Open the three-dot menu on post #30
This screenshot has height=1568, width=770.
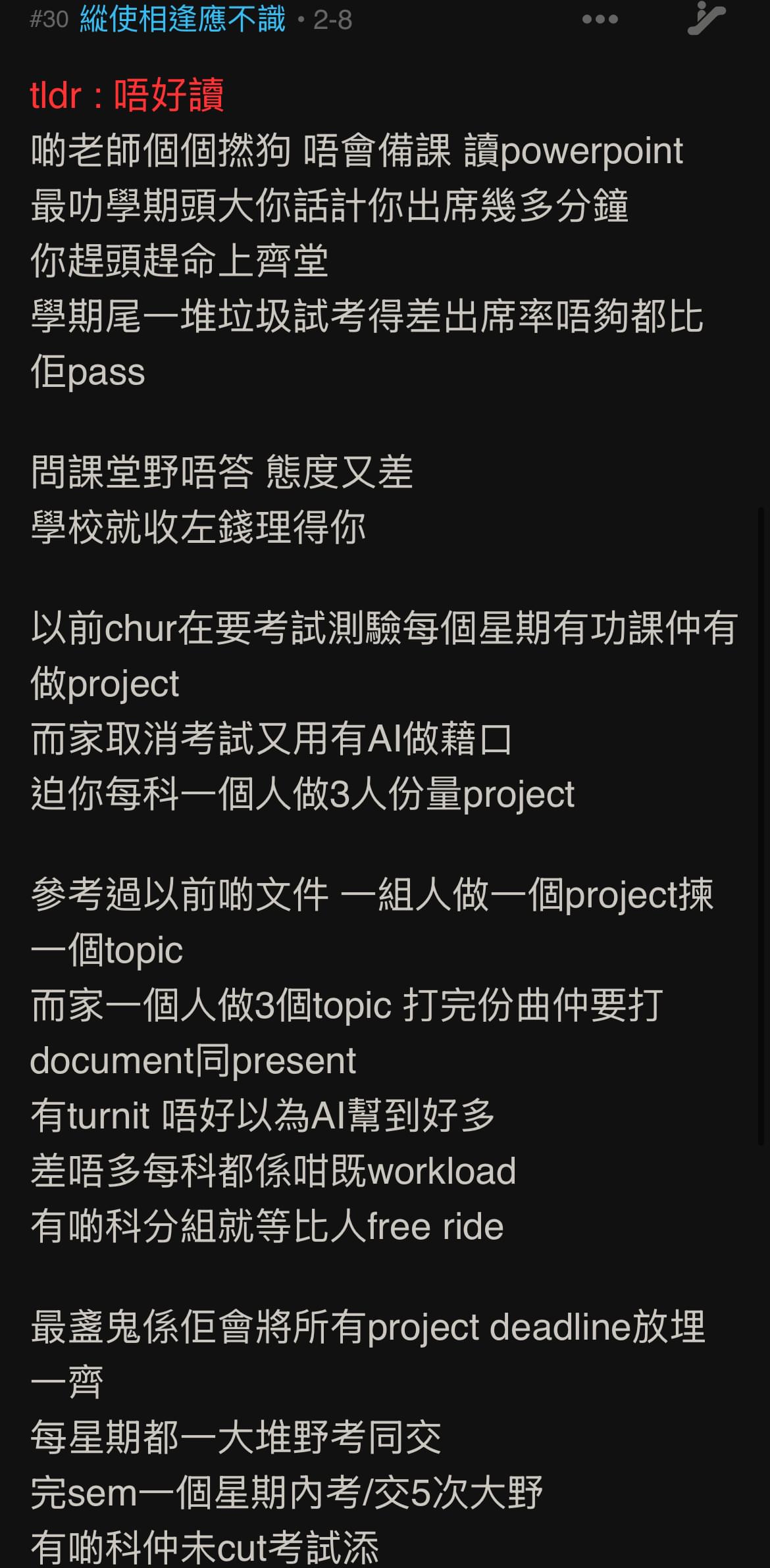point(600,20)
